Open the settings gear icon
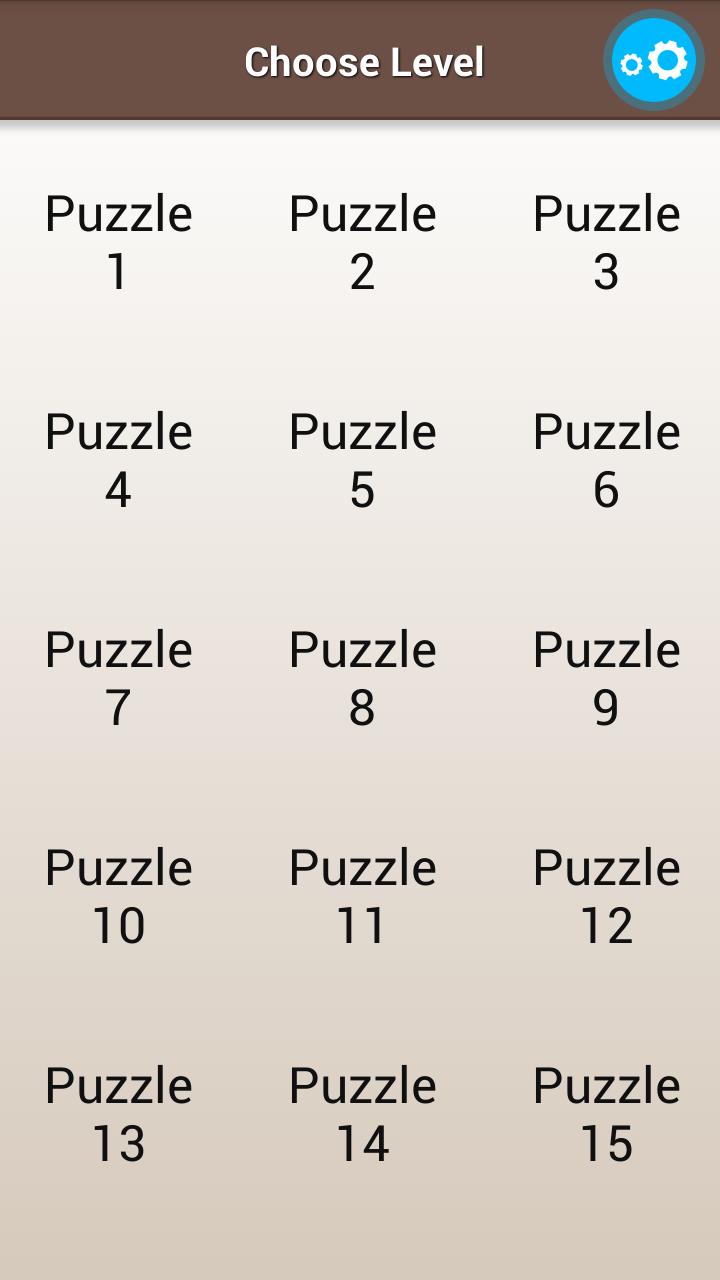This screenshot has height=1280, width=720. (x=655, y=60)
